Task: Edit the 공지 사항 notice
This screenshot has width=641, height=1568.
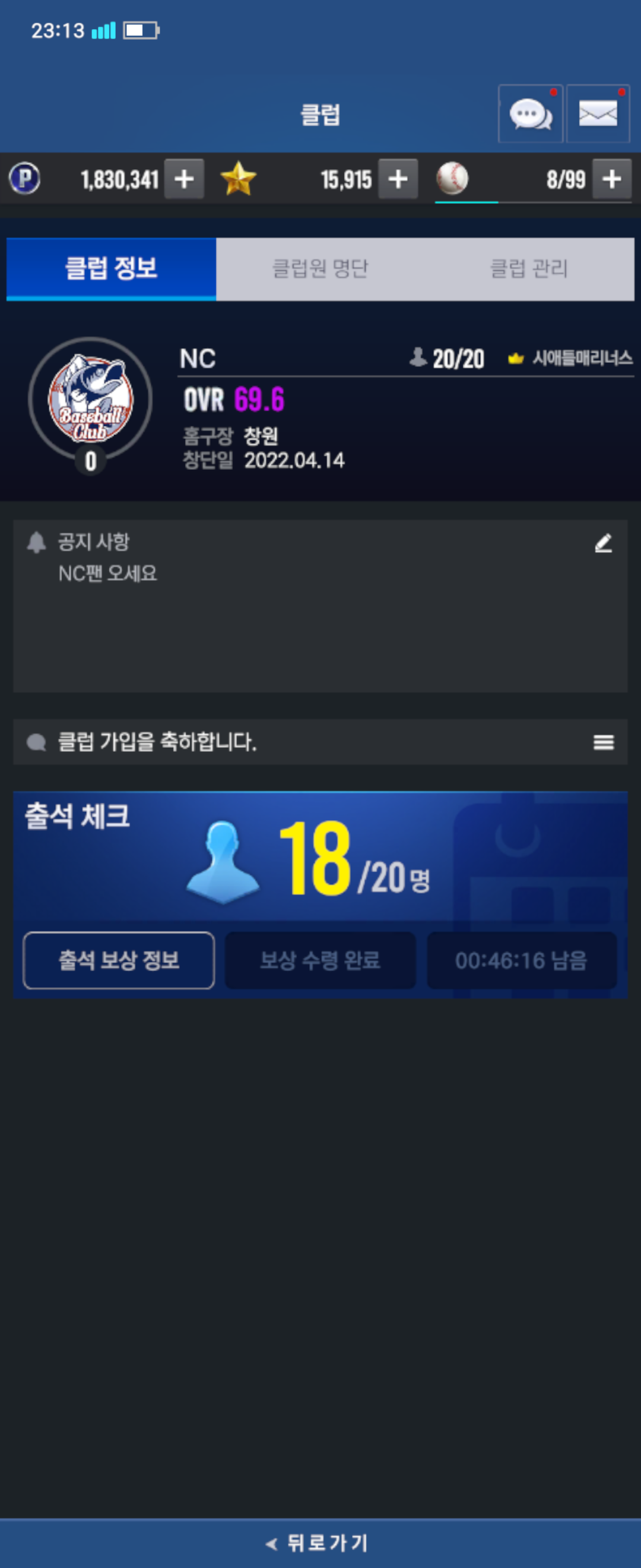Action: (602, 543)
